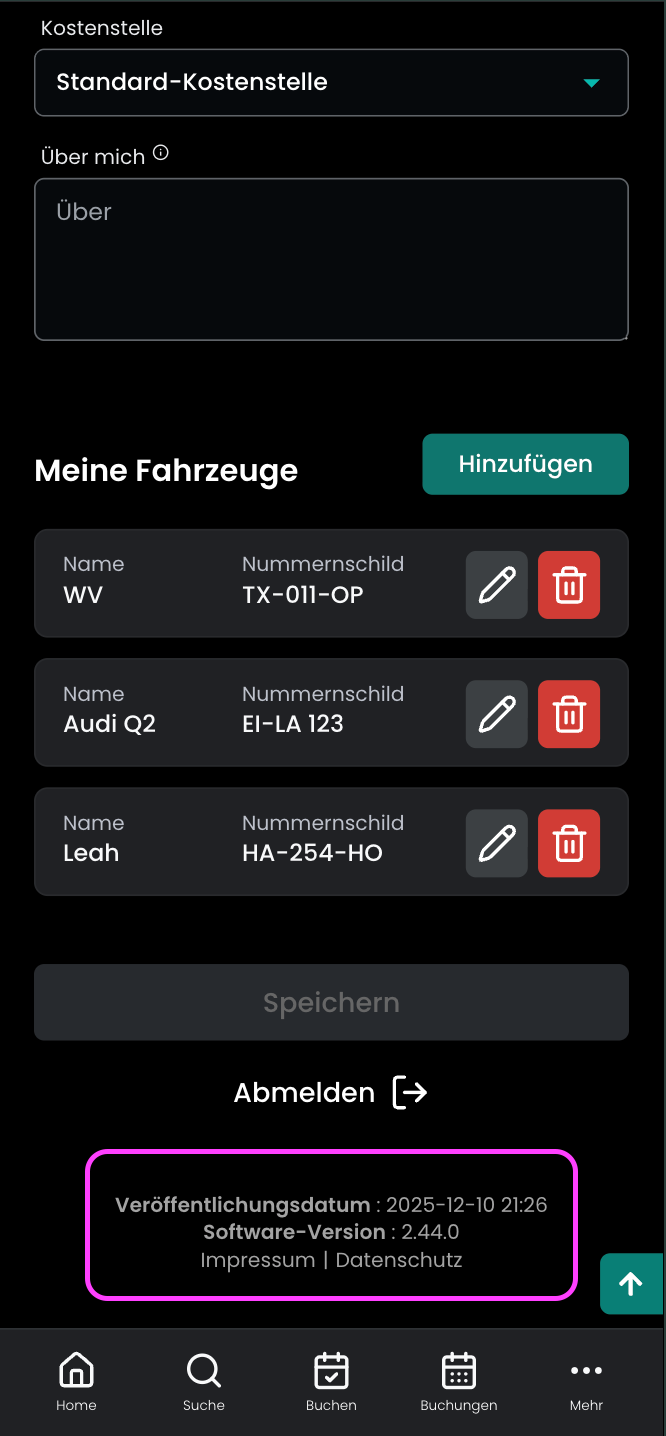Open the Impressum link

(x=258, y=1260)
